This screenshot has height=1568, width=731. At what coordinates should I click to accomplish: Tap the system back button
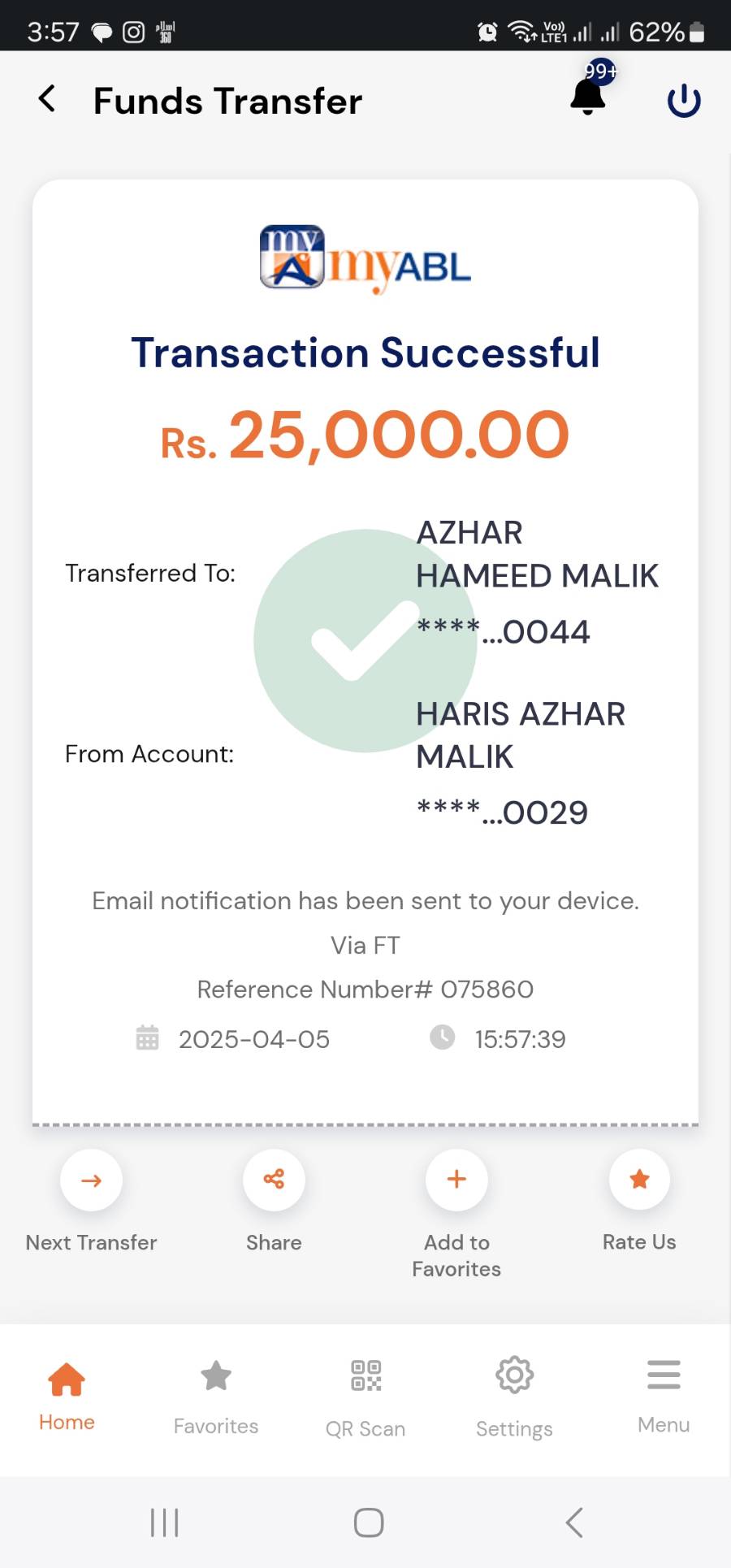[574, 1523]
